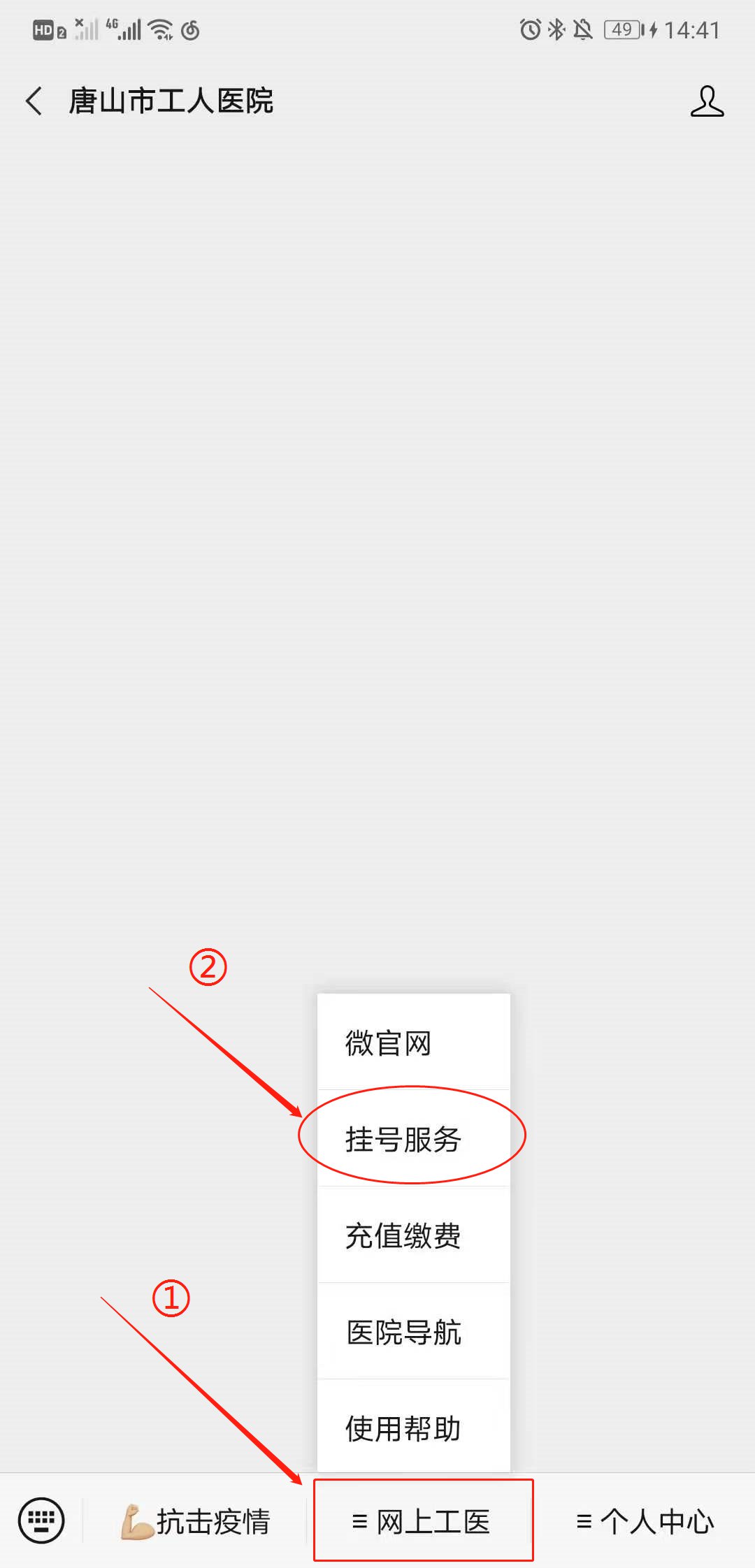The width and height of the screenshot is (755, 1568).
Task: Switch to keyboard input mode
Action: 41,1520
